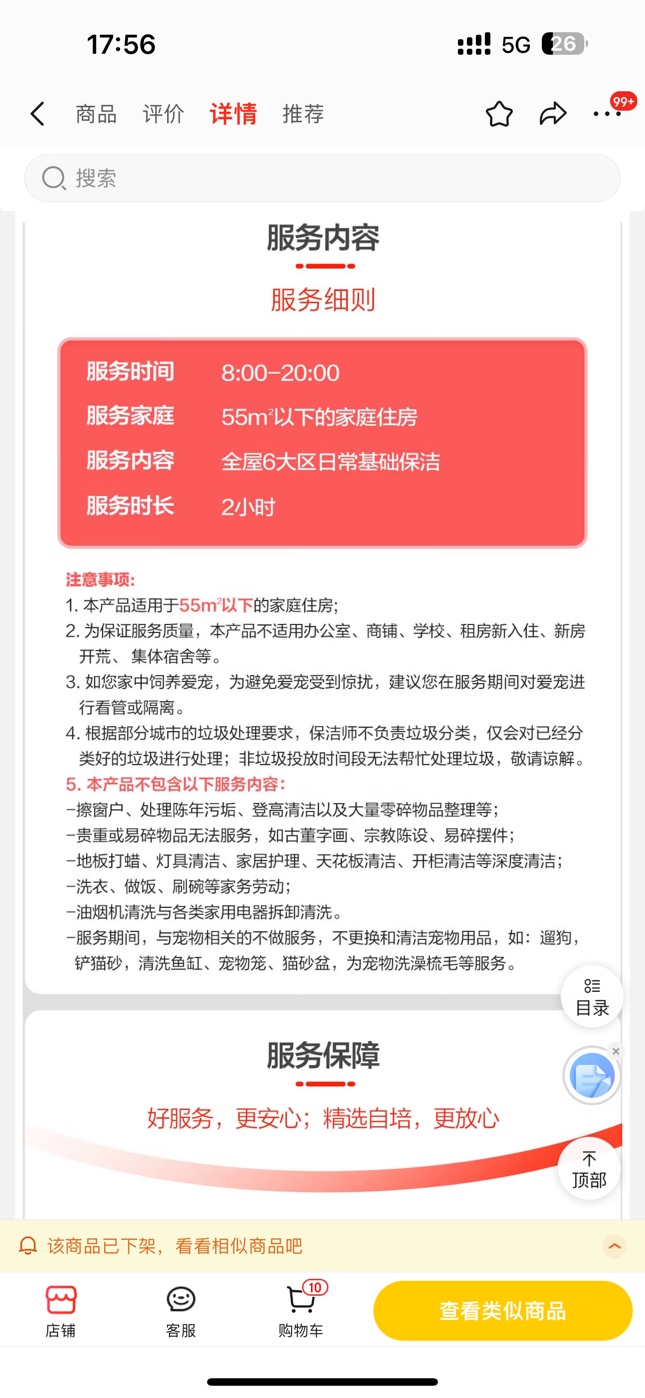The image size is (645, 1398).
Task: Share this product
Action: pyautogui.click(x=553, y=114)
